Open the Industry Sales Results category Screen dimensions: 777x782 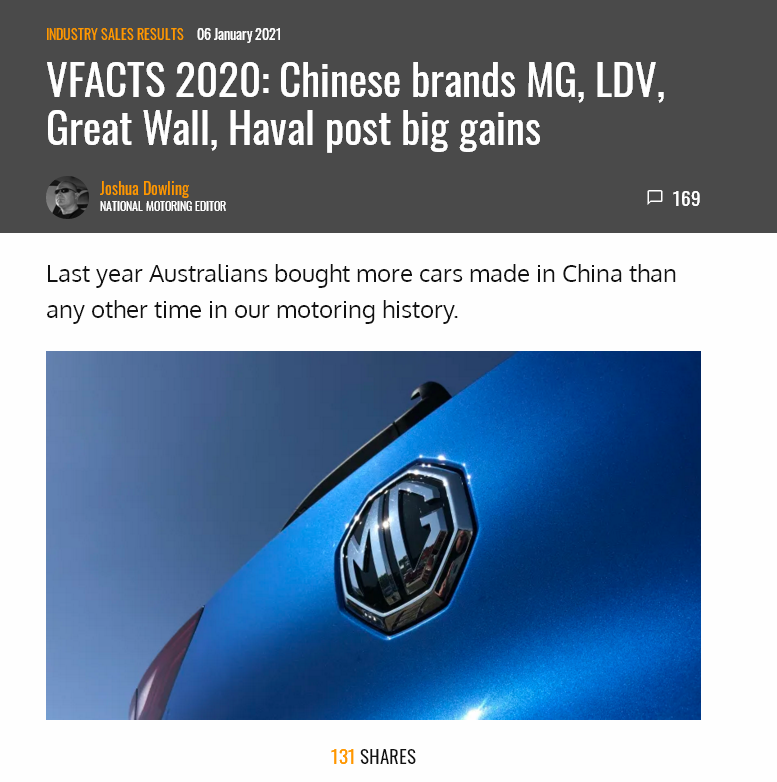(115, 34)
